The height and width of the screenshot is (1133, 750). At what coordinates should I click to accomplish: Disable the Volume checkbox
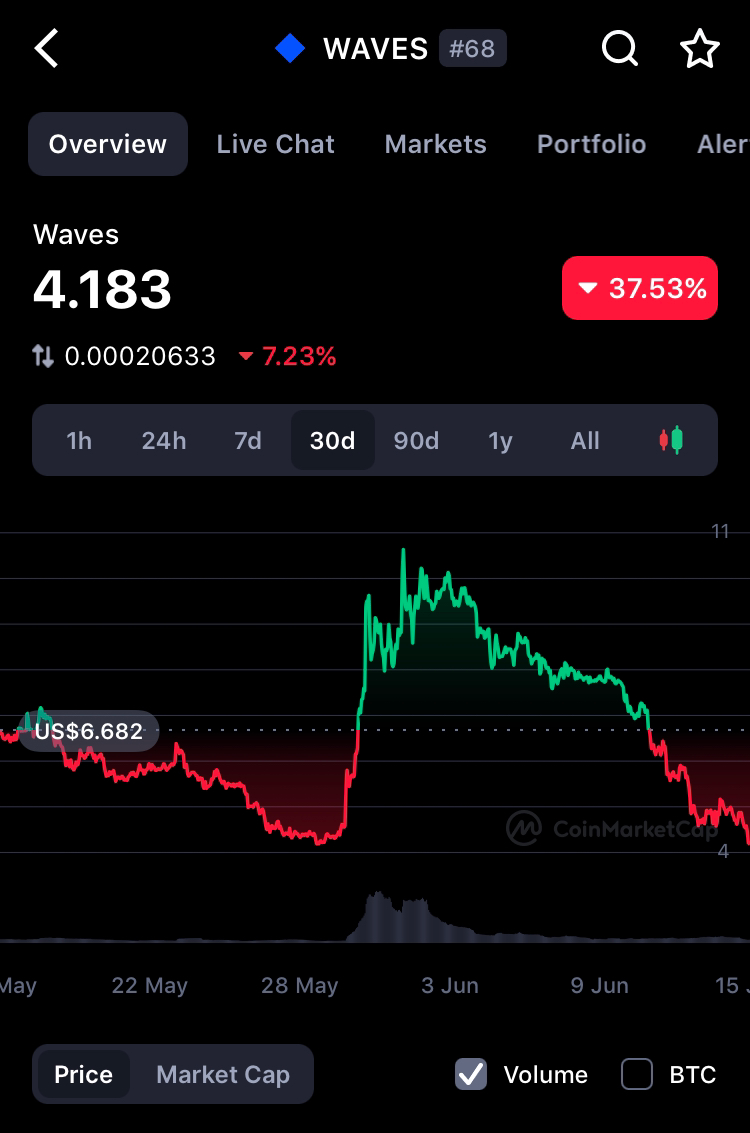(x=469, y=1074)
